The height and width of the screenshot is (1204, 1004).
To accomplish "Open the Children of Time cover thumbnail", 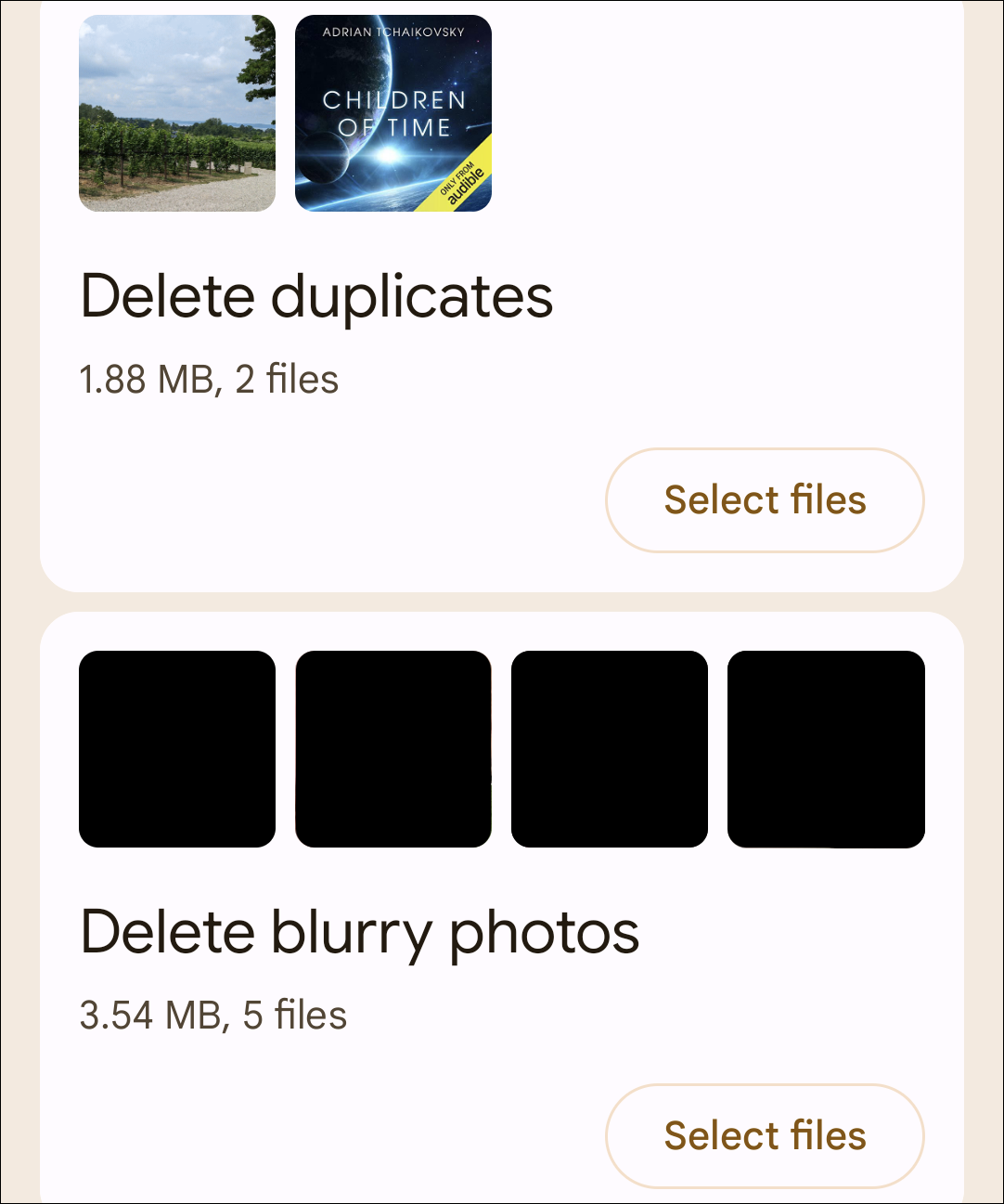I will point(393,113).
